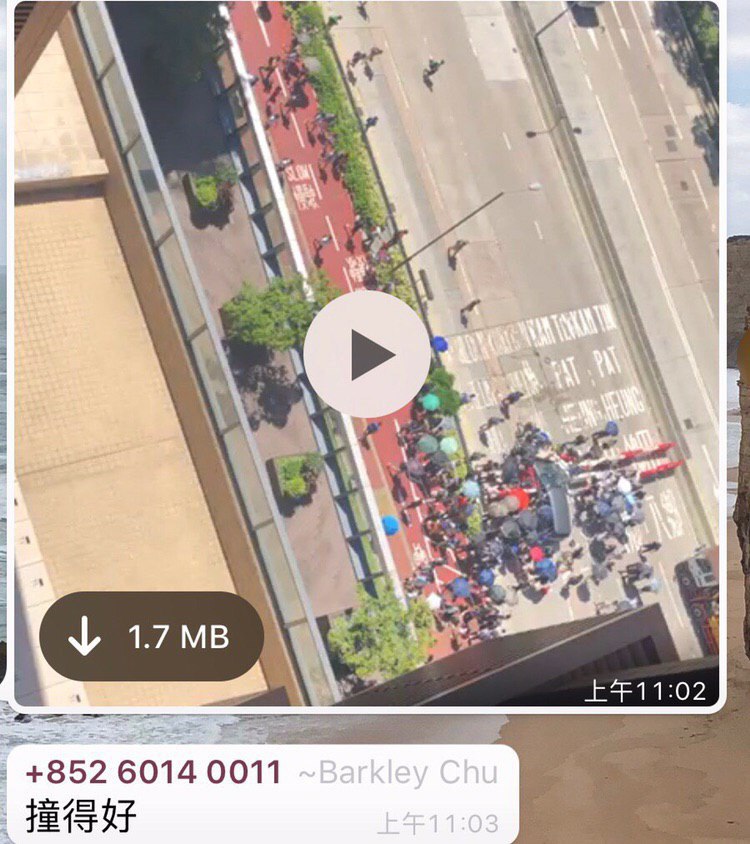Play the video in the chat
This screenshot has height=844, width=750.
tap(367, 354)
